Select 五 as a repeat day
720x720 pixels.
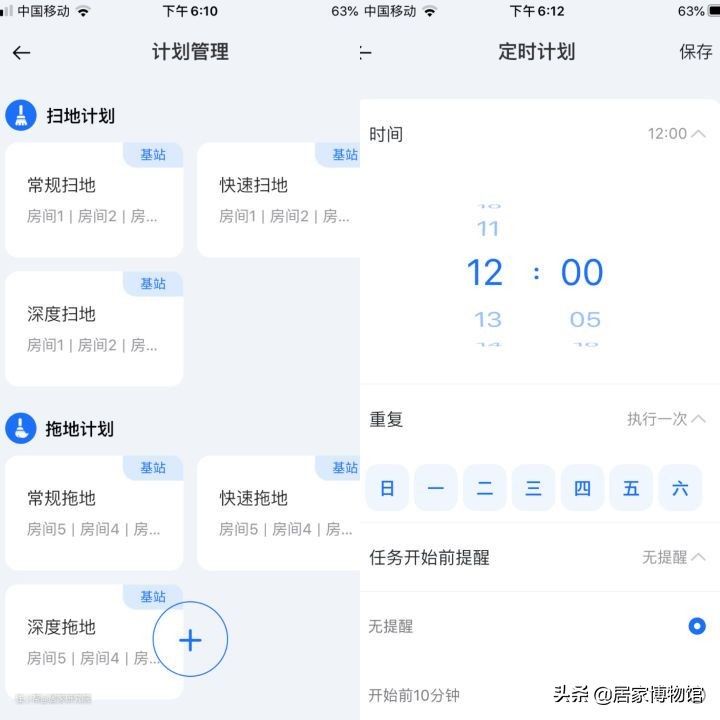click(631, 489)
